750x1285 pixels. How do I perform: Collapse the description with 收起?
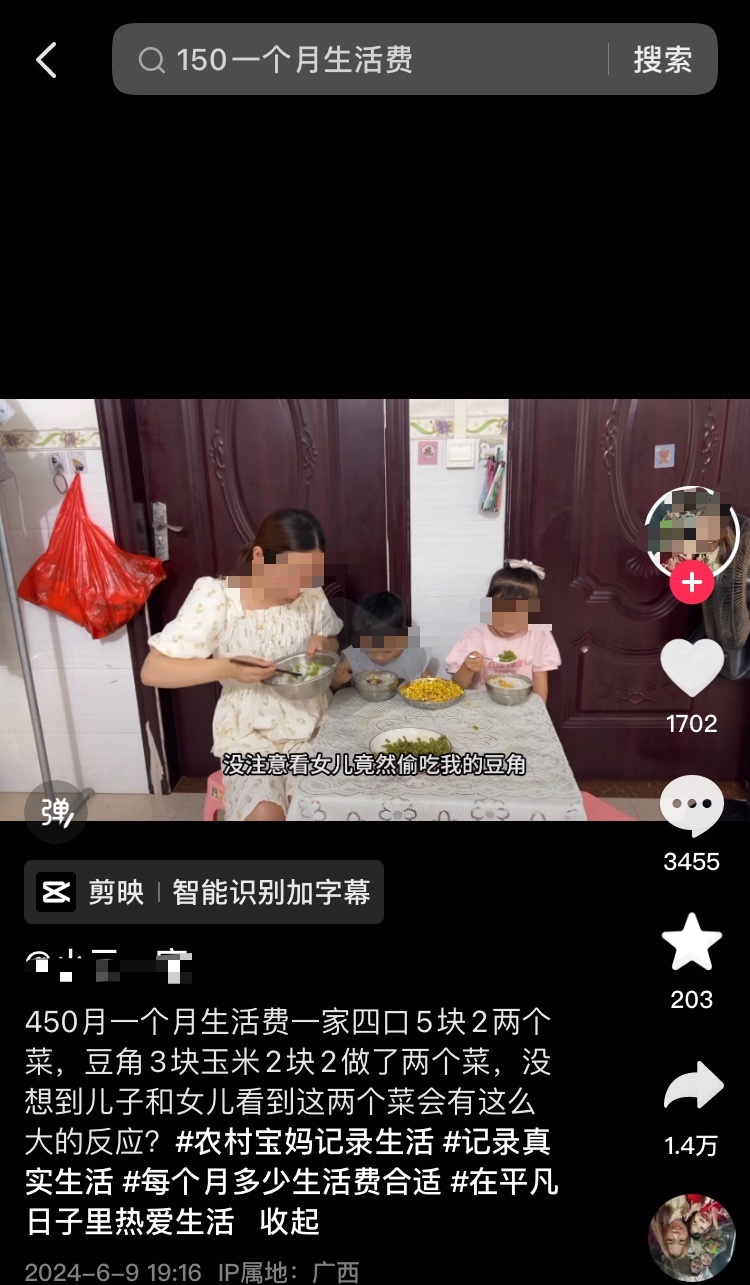point(289,1221)
